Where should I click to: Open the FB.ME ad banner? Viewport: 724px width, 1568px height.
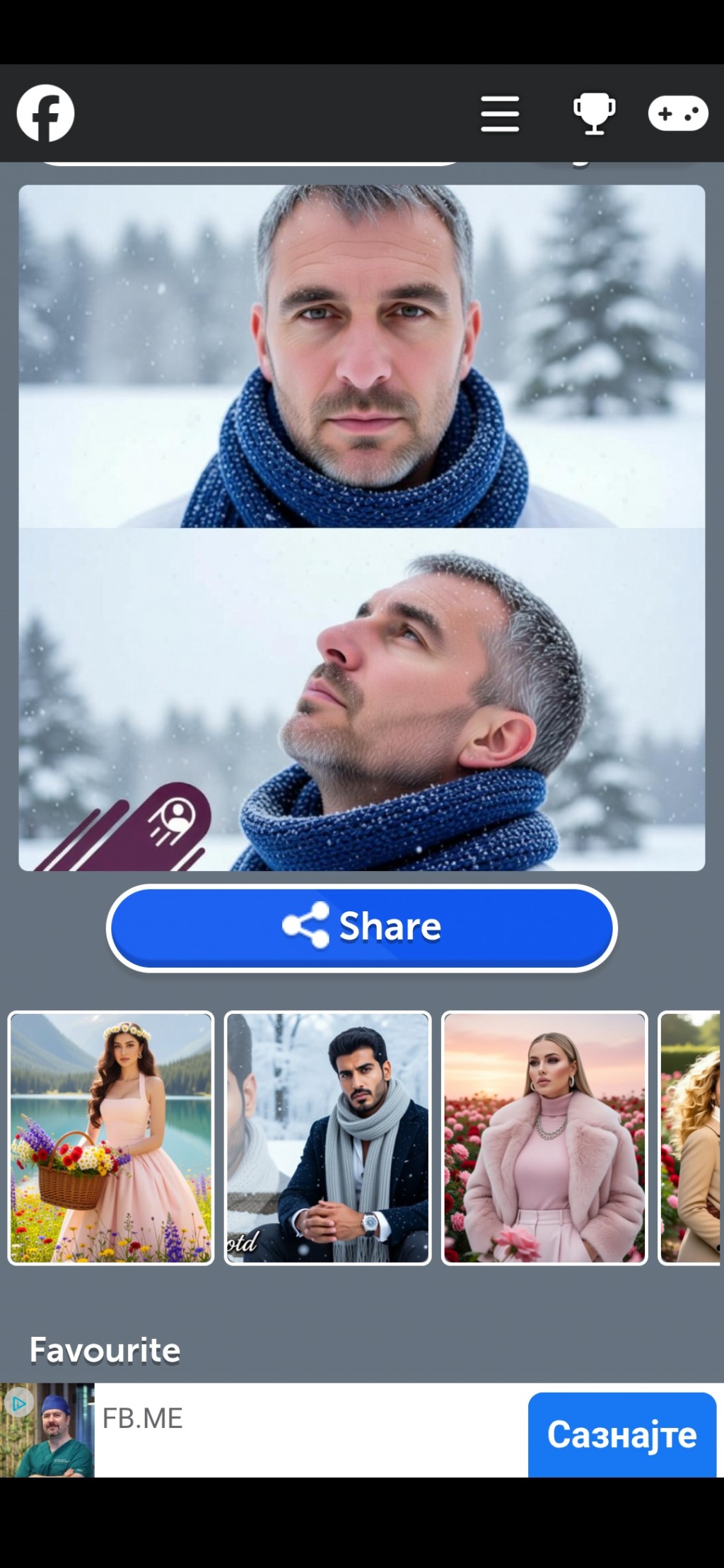click(x=283, y=1429)
